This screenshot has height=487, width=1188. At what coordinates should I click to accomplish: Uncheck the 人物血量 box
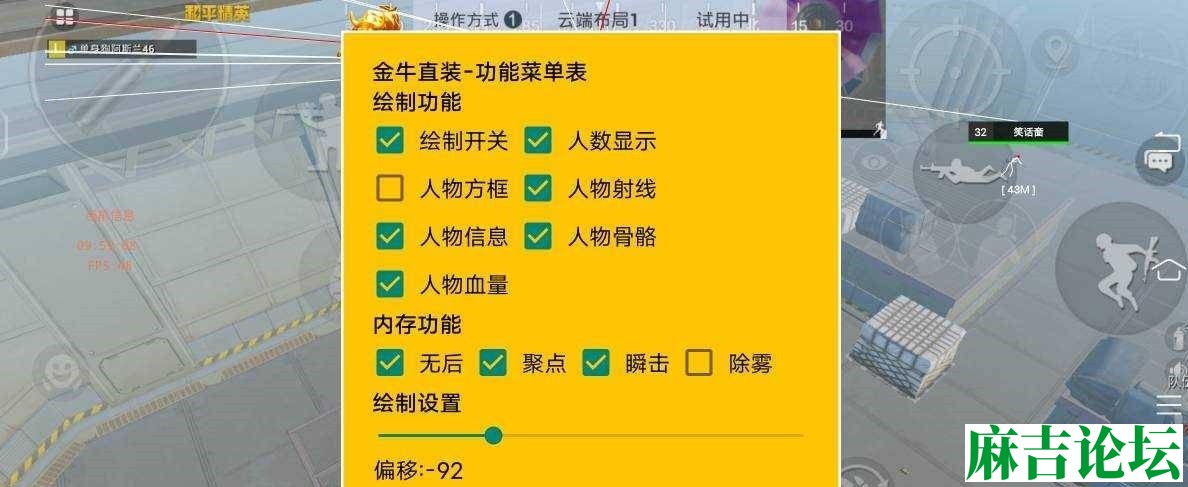pyautogui.click(x=390, y=284)
